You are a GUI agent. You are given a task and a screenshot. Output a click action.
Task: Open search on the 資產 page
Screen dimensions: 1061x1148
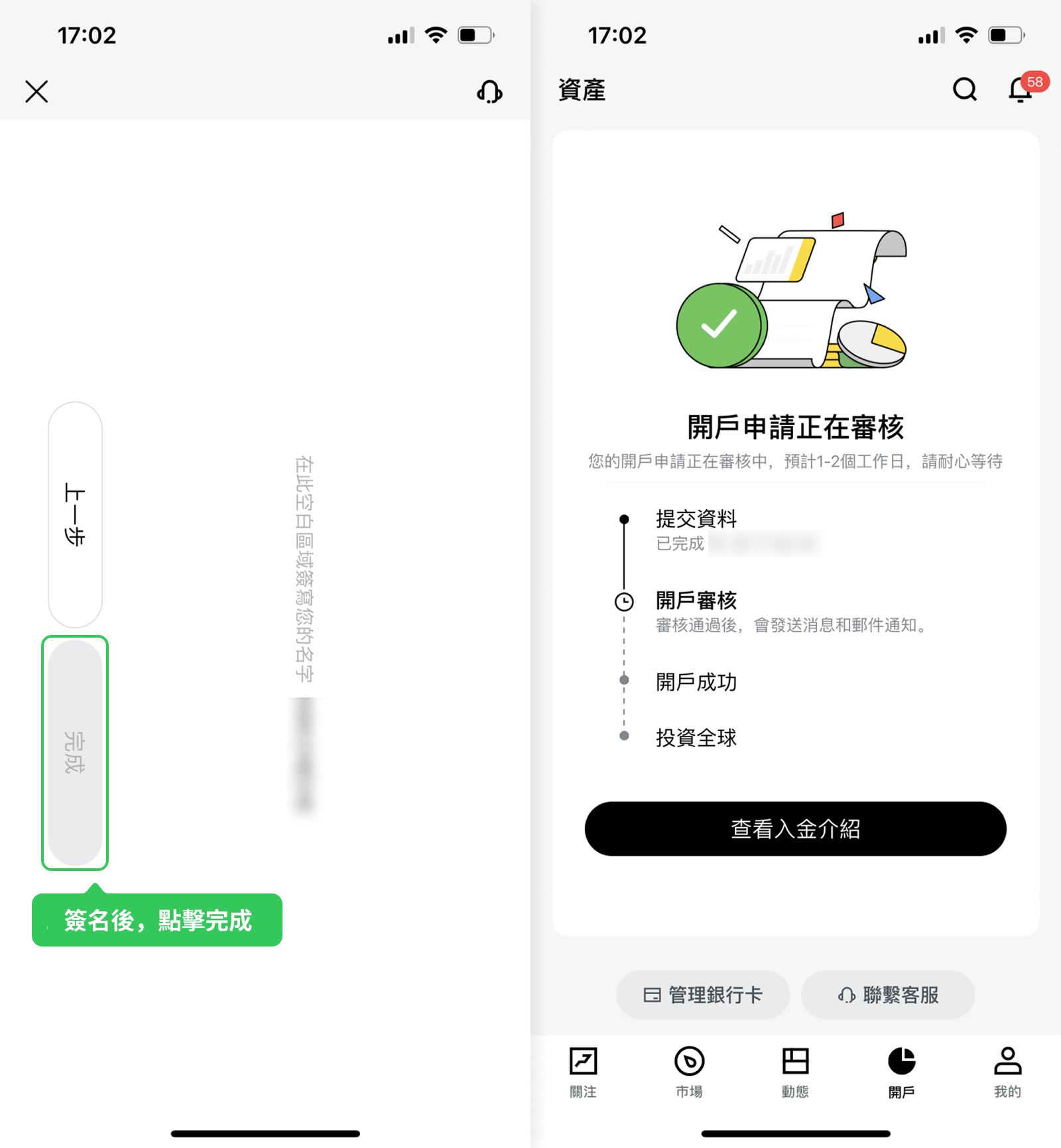(x=965, y=89)
